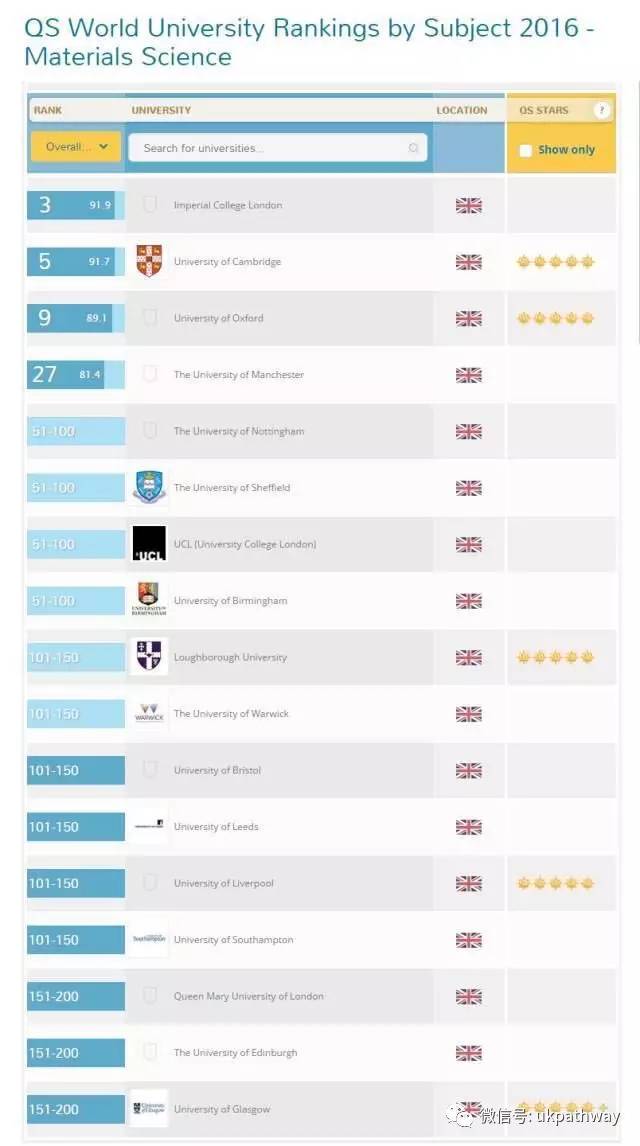
Task: Open Imperial College London's entry
Action: [227, 205]
